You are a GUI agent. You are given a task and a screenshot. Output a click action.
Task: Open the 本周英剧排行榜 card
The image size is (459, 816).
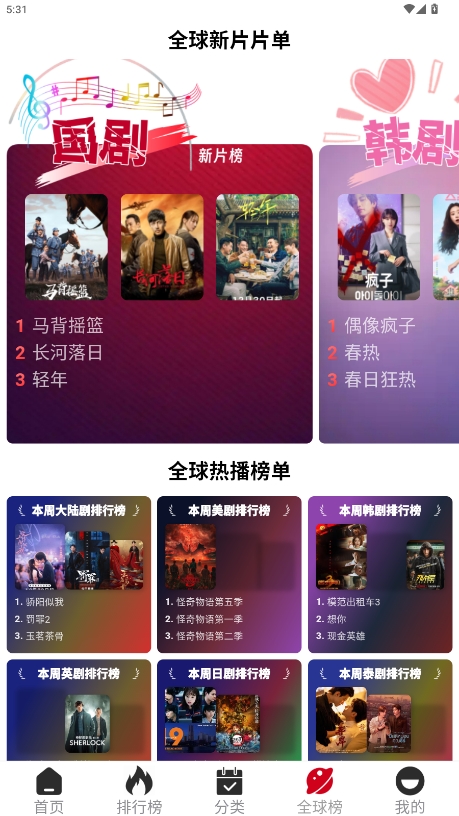[x=79, y=710]
